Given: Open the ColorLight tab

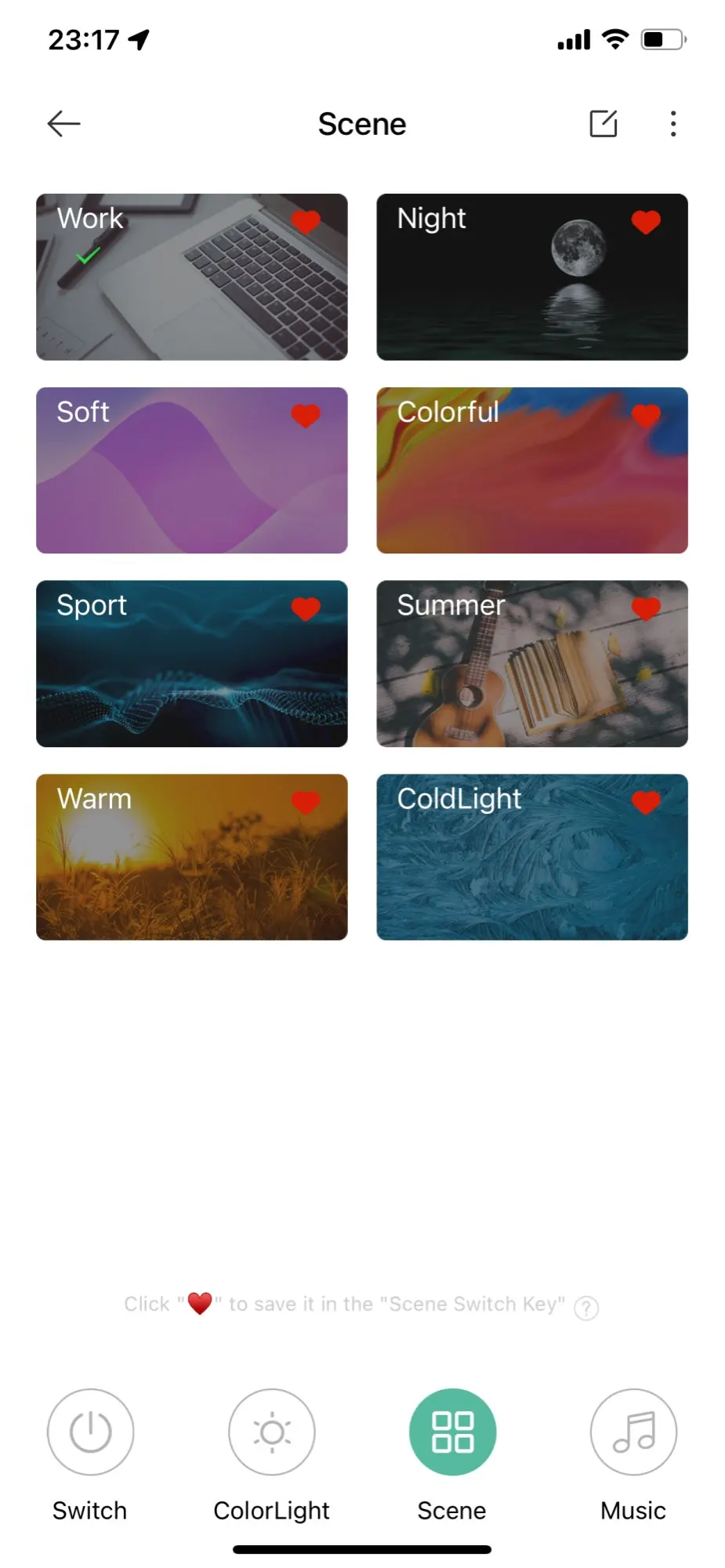Looking at the screenshot, I should (x=271, y=1432).
